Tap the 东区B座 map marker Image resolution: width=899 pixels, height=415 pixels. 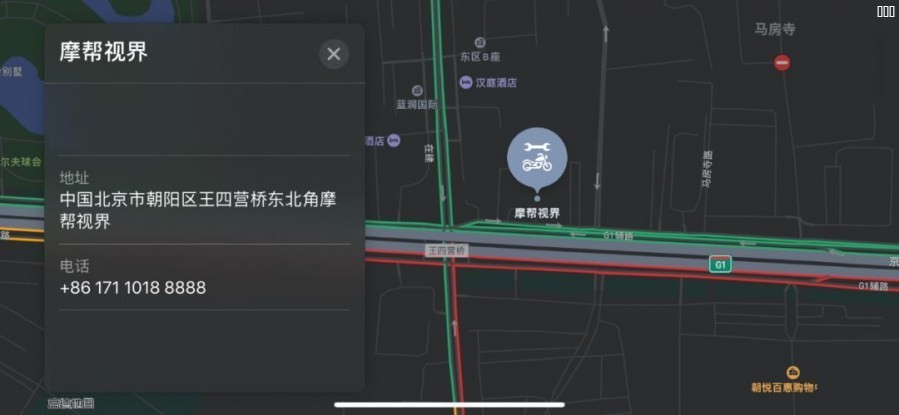coord(481,43)
